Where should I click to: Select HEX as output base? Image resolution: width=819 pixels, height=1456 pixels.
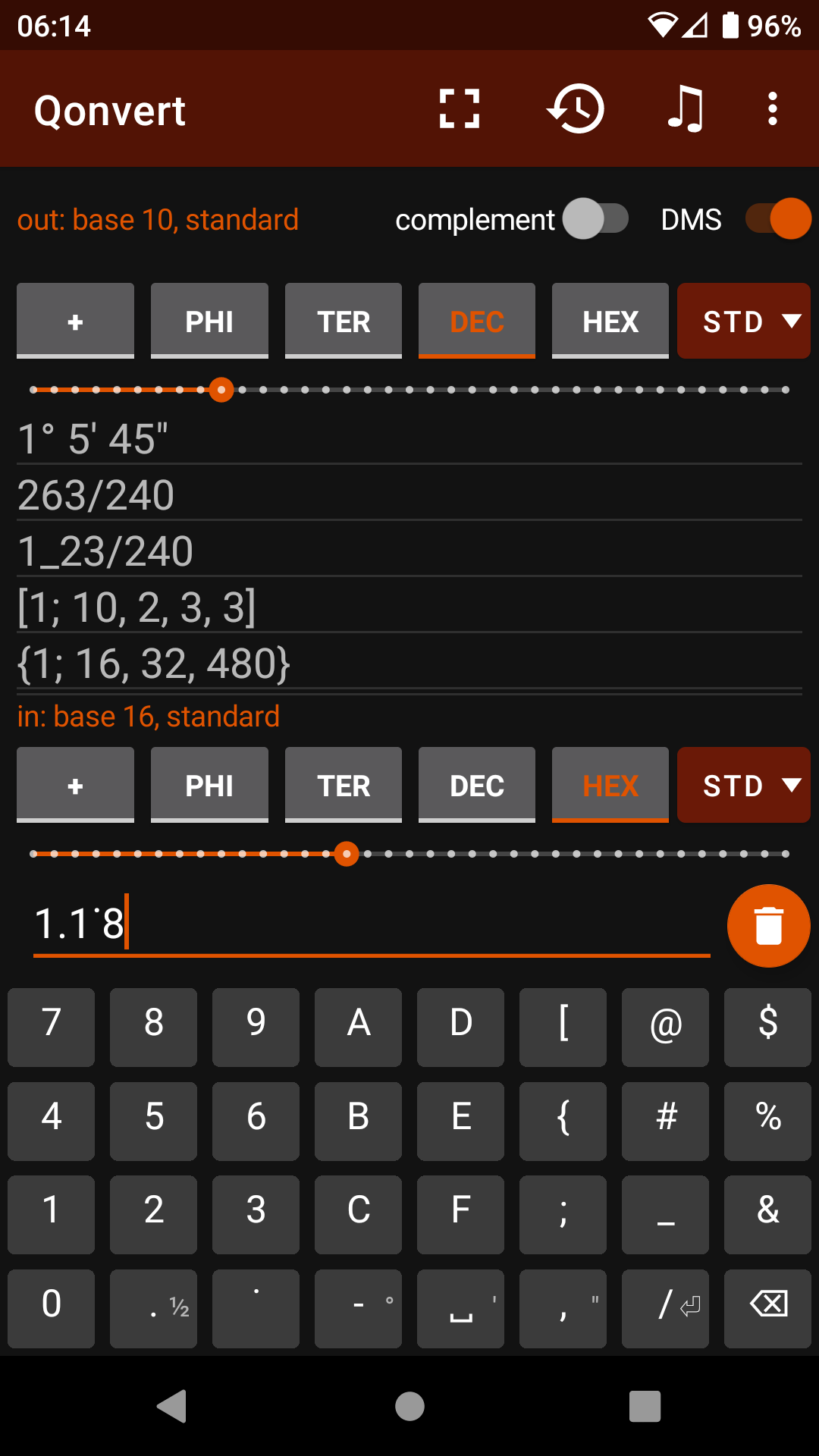coord(610,321)
